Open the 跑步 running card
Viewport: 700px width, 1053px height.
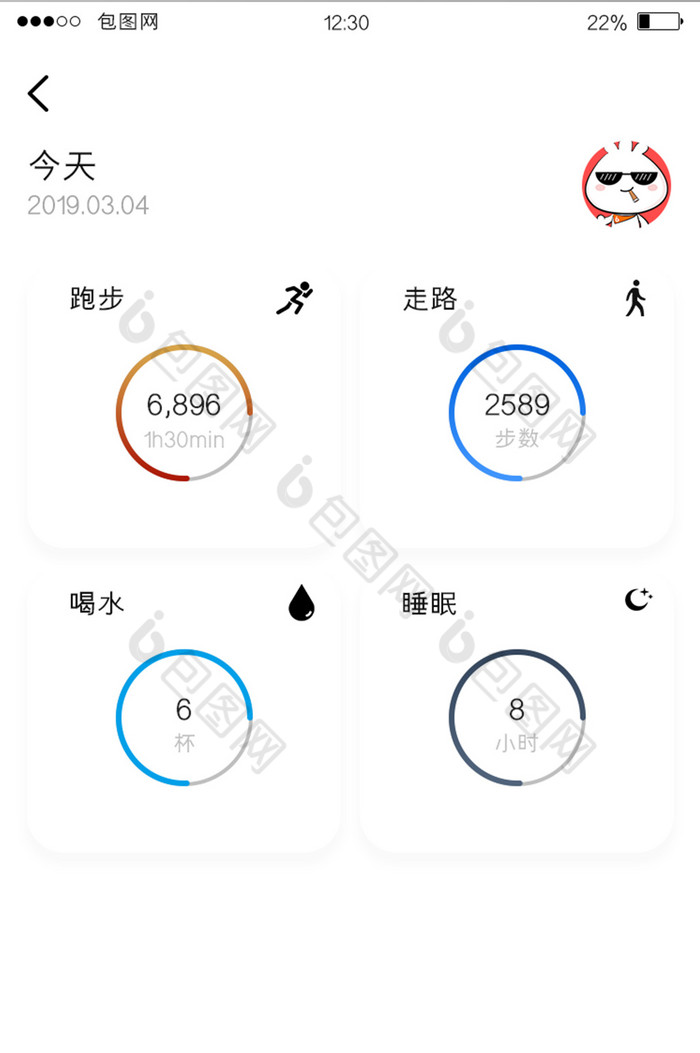click(x=184, y=410)
